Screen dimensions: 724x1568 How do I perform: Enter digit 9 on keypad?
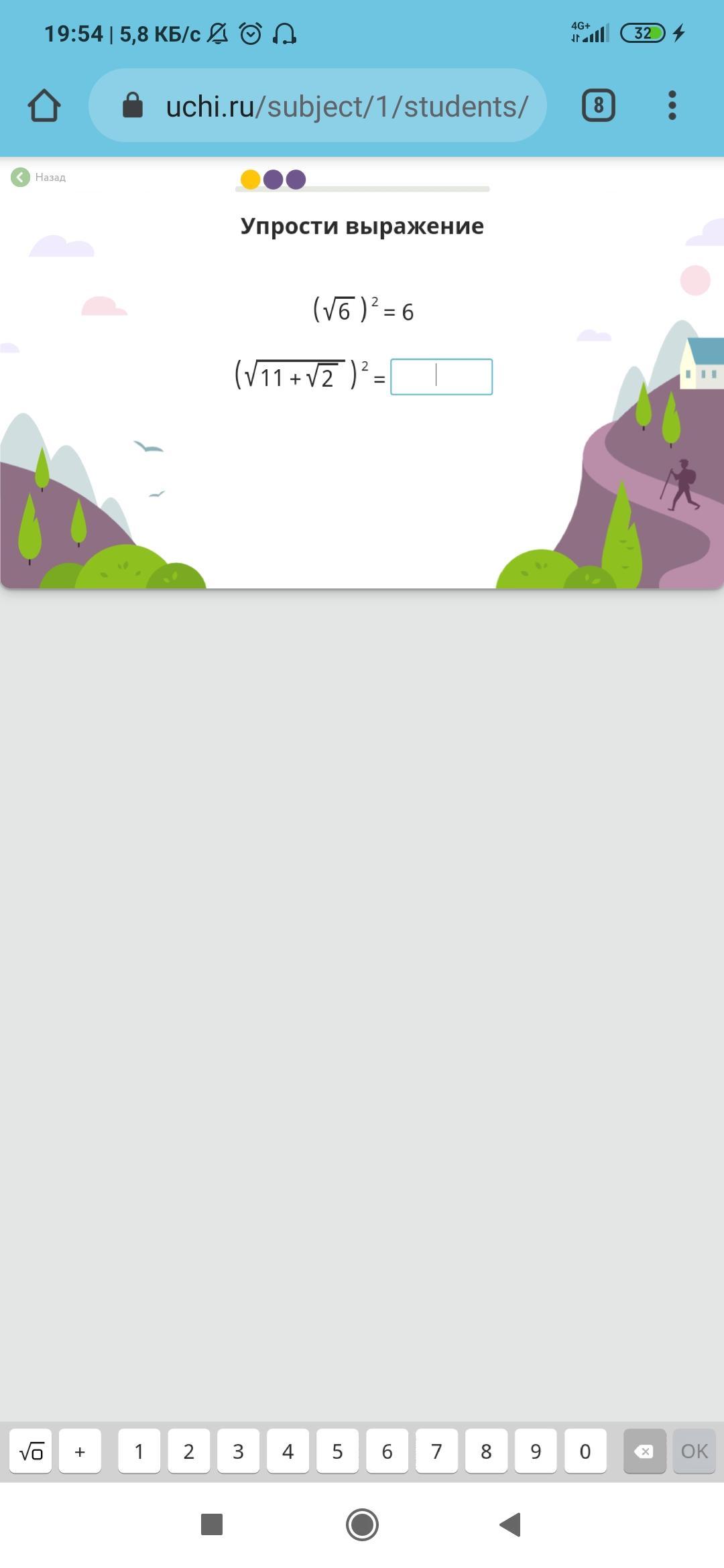tap(536, 1451)
